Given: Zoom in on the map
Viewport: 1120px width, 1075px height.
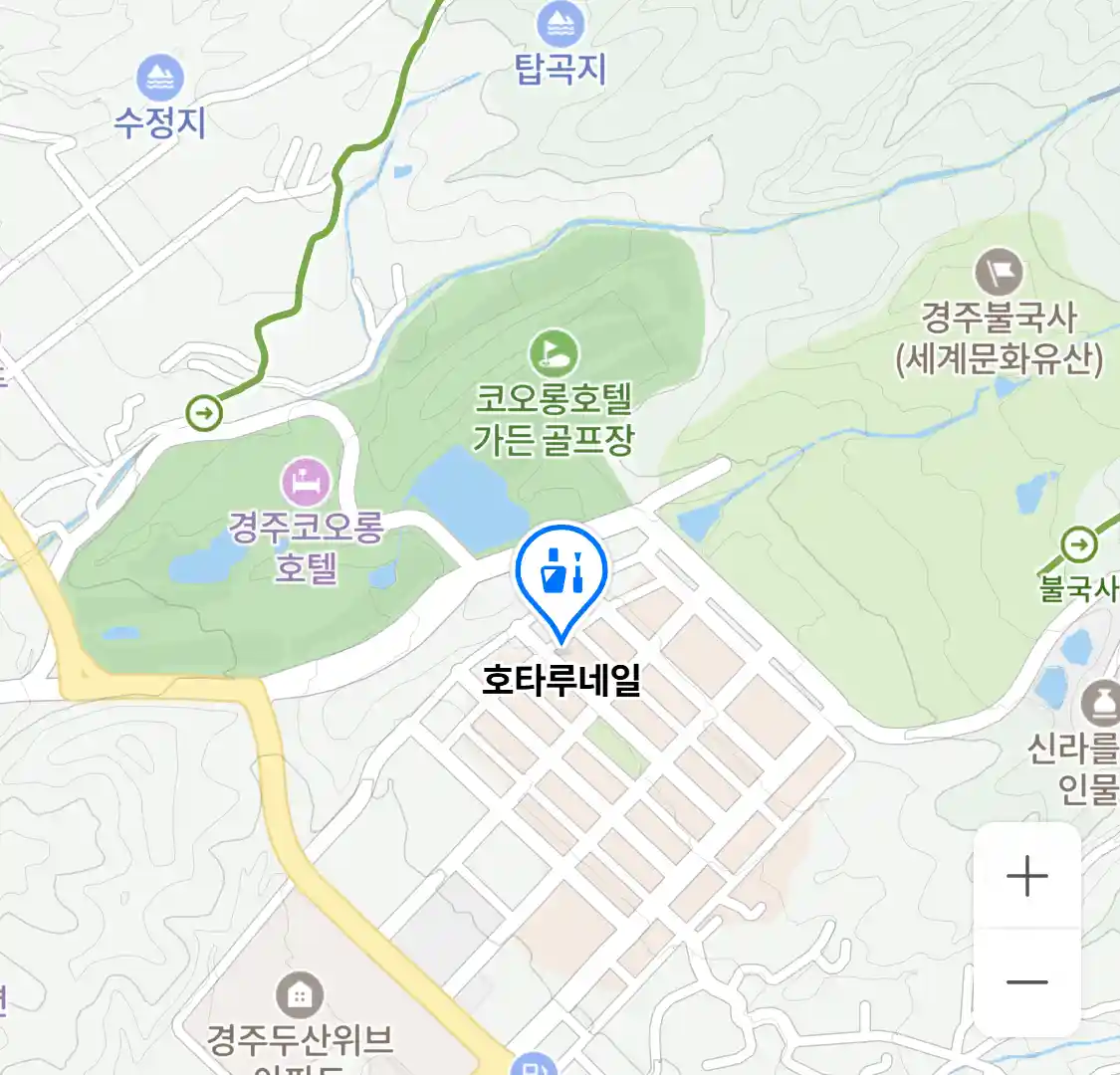Looking at the screenshot, I should click(1026, 877).
